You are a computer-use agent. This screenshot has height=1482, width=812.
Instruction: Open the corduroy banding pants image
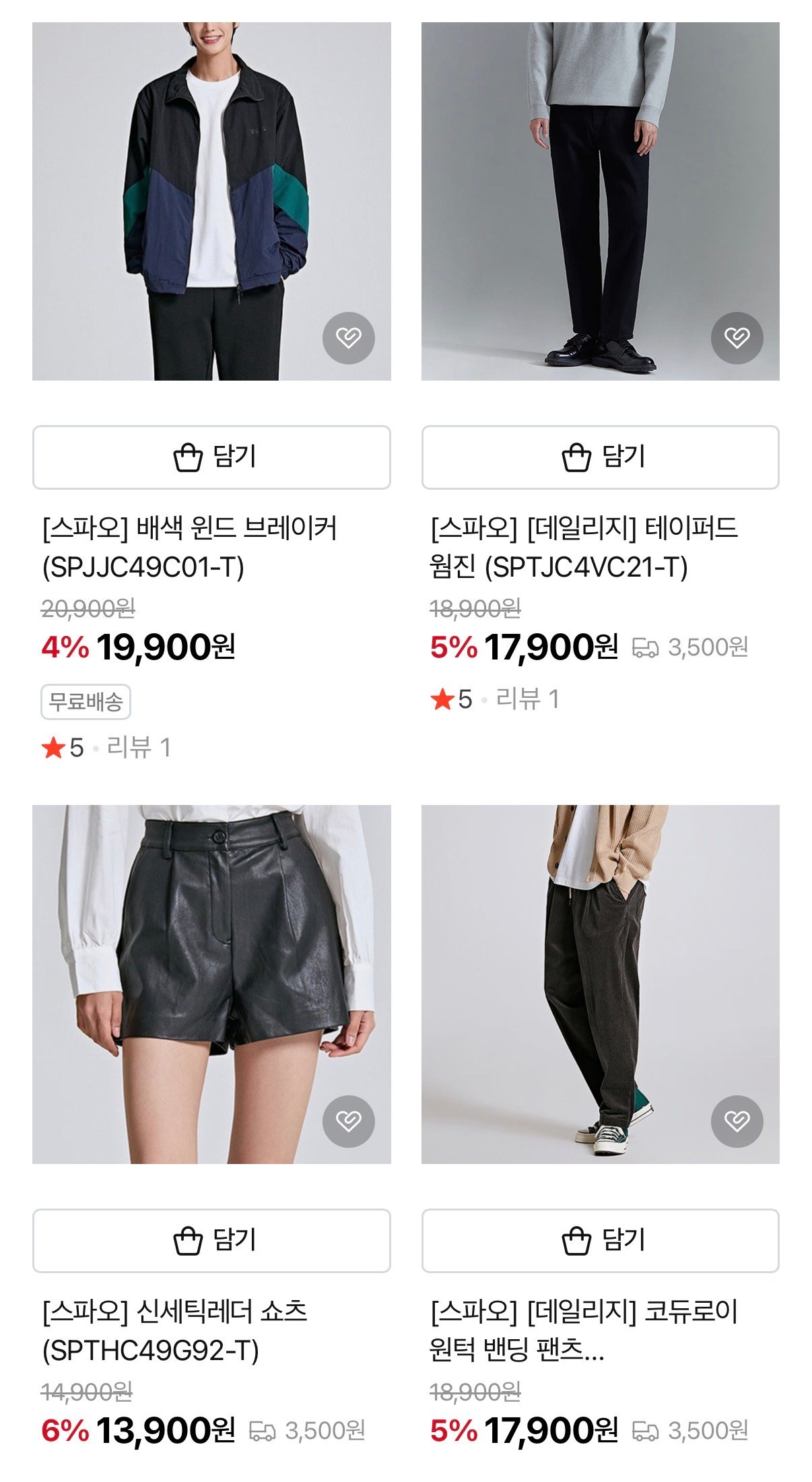[600, 984]
